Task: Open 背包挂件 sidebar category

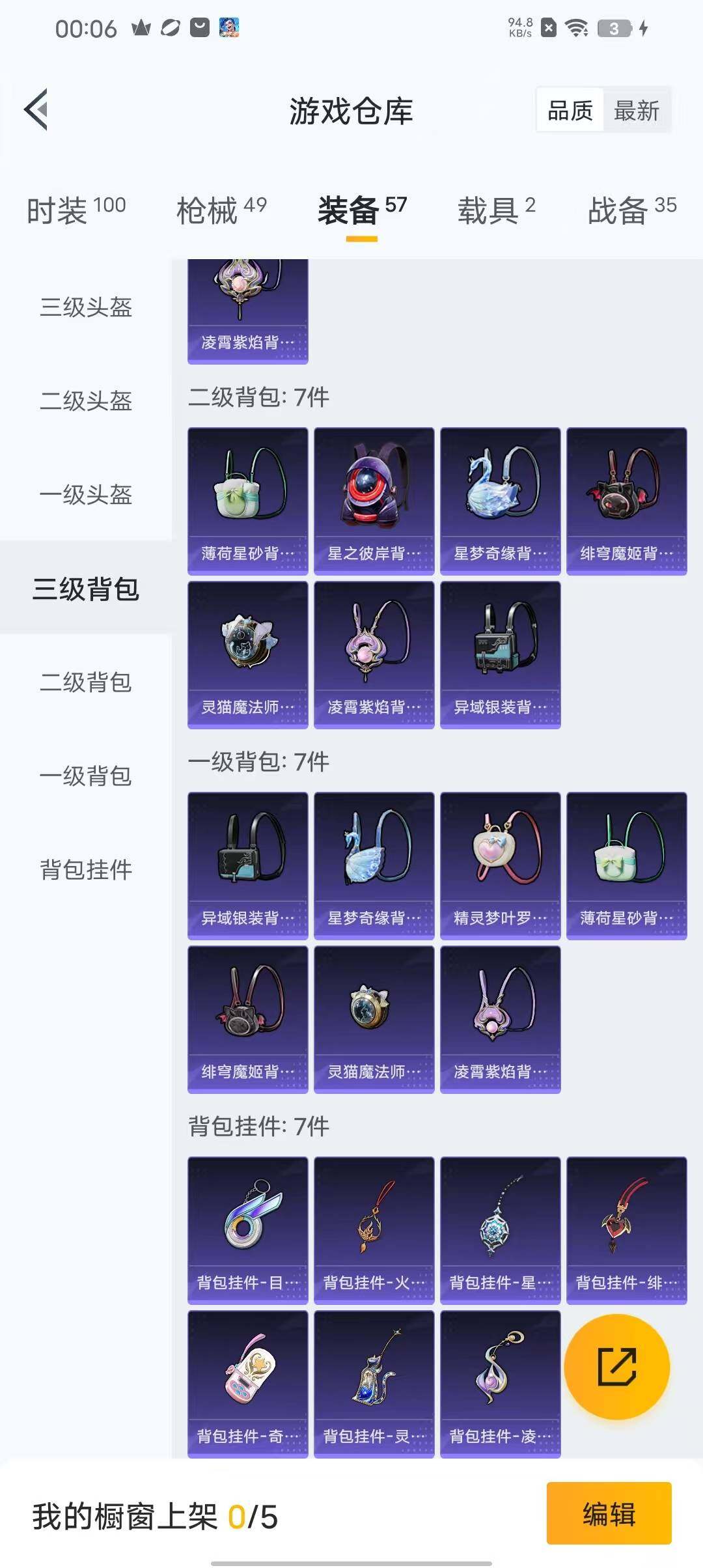Action: (x=86, y=869)
